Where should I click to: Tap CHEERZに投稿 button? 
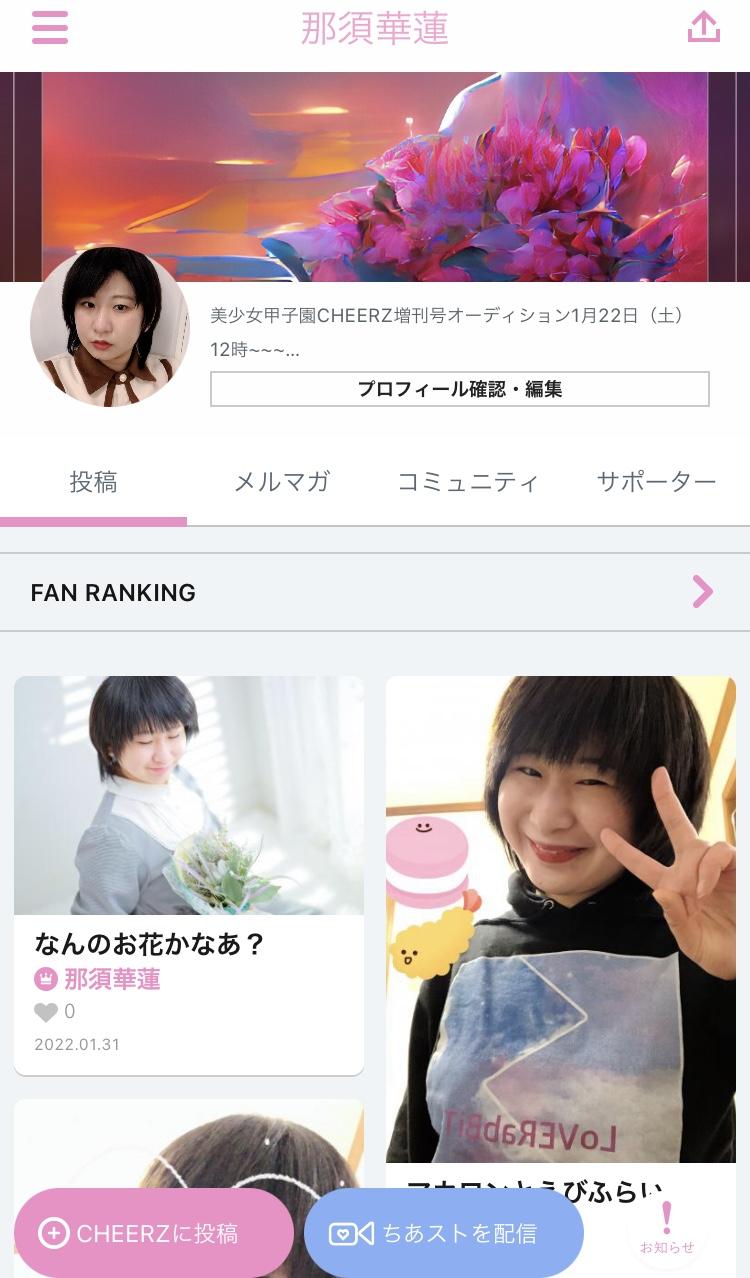click(x=154, y=1233)
